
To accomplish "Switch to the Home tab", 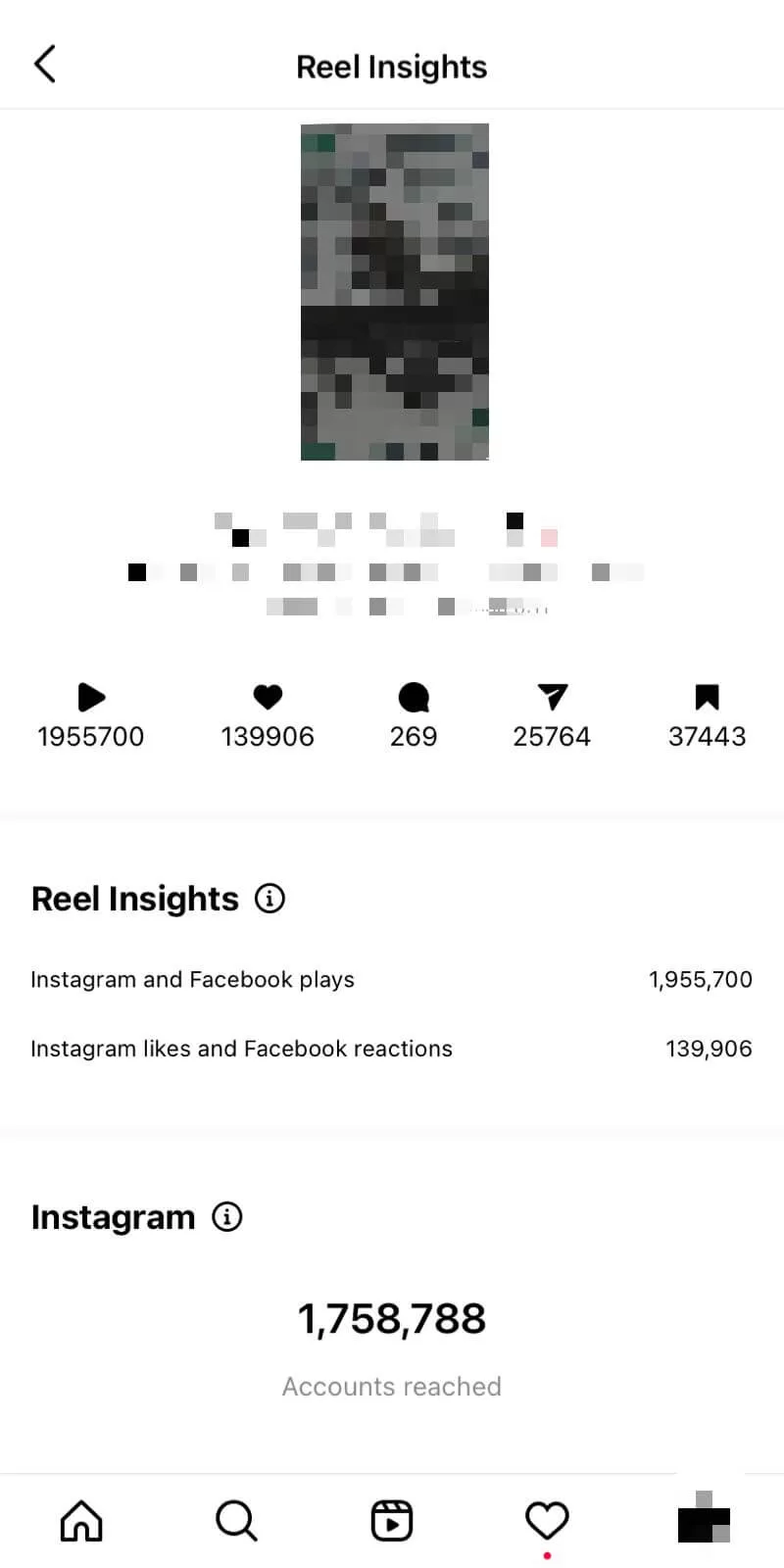I will point(81,1521).
